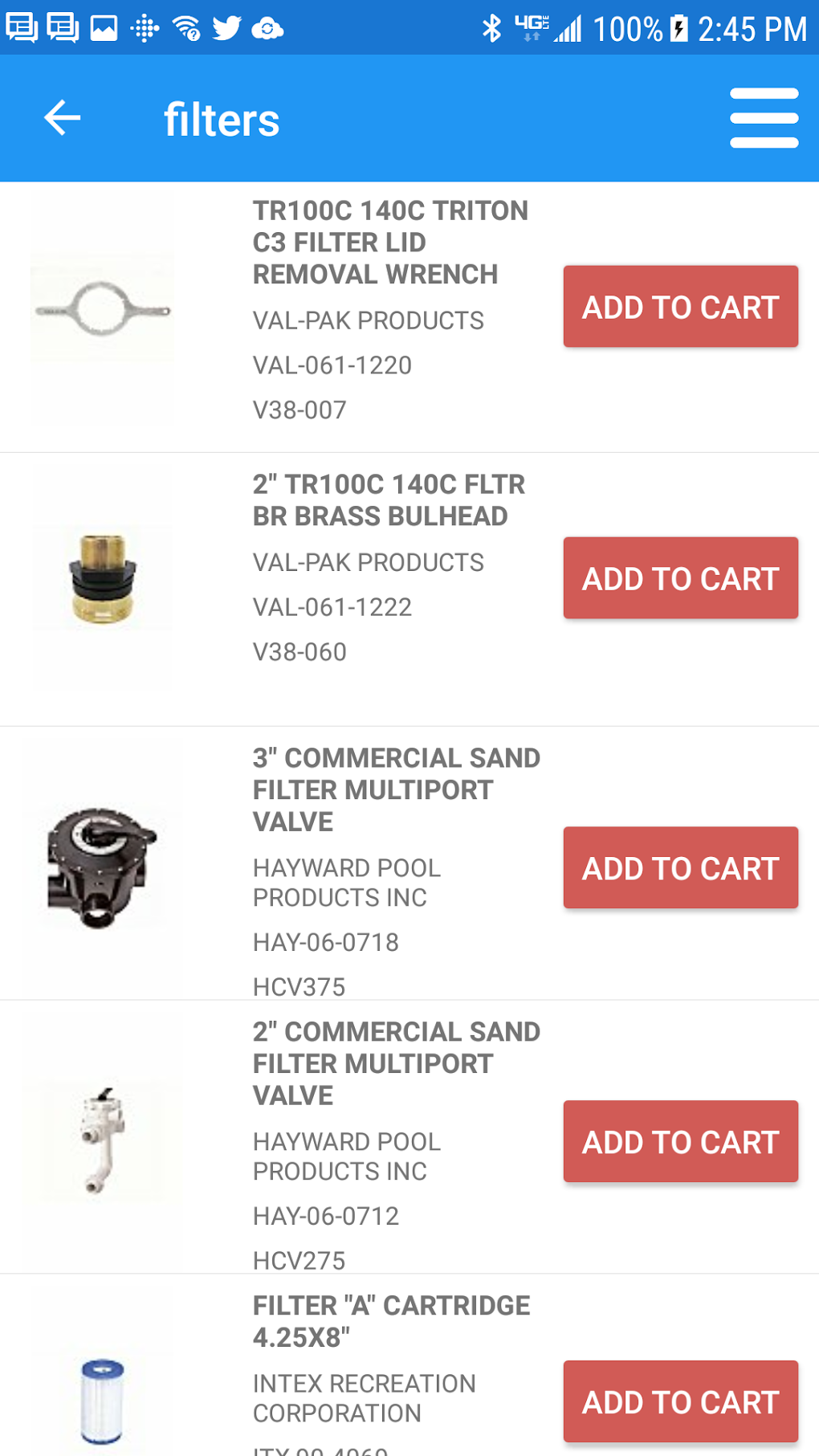
Task: Add 3" commercial sand filter valve to cart
Action: (x=680, y=868)
